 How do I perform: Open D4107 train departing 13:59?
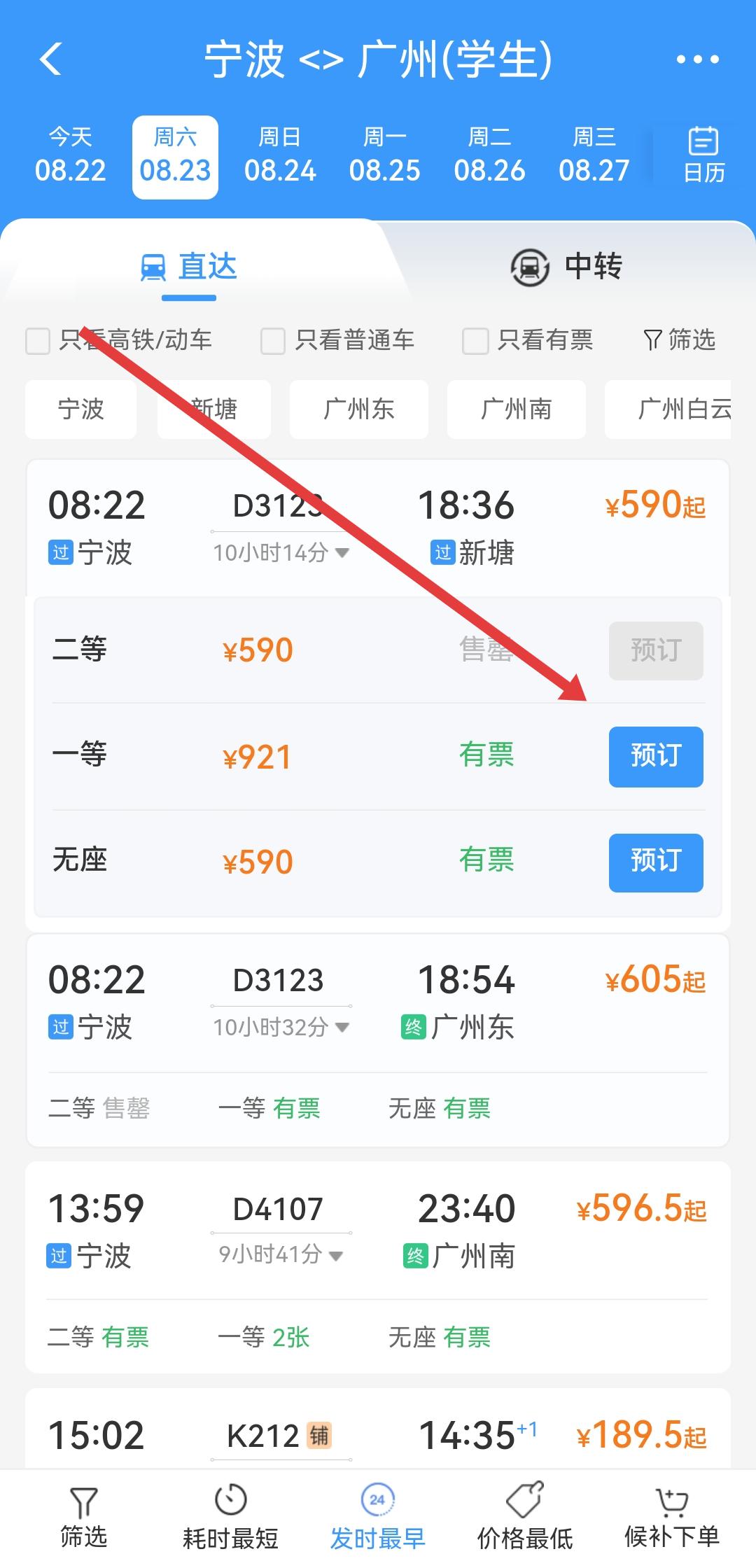tap(378, 1231)
